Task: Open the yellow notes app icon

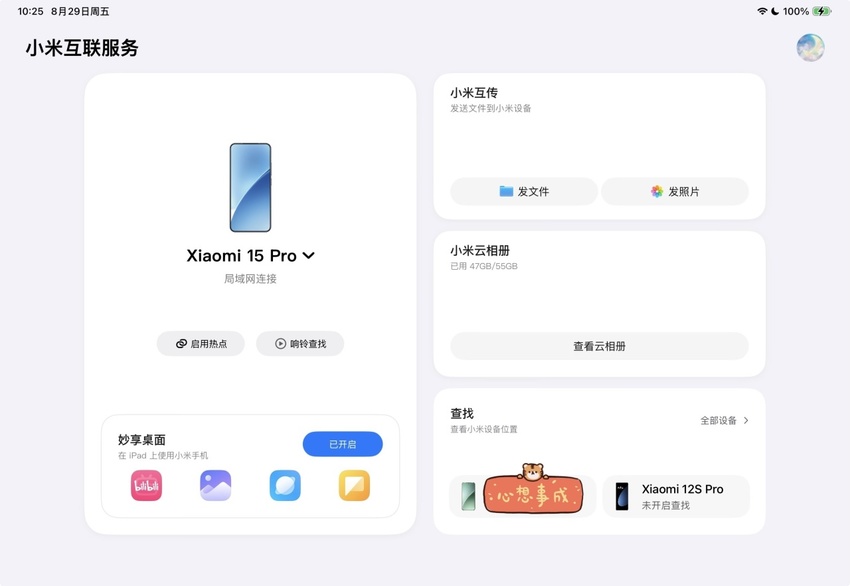Action: 354,486
